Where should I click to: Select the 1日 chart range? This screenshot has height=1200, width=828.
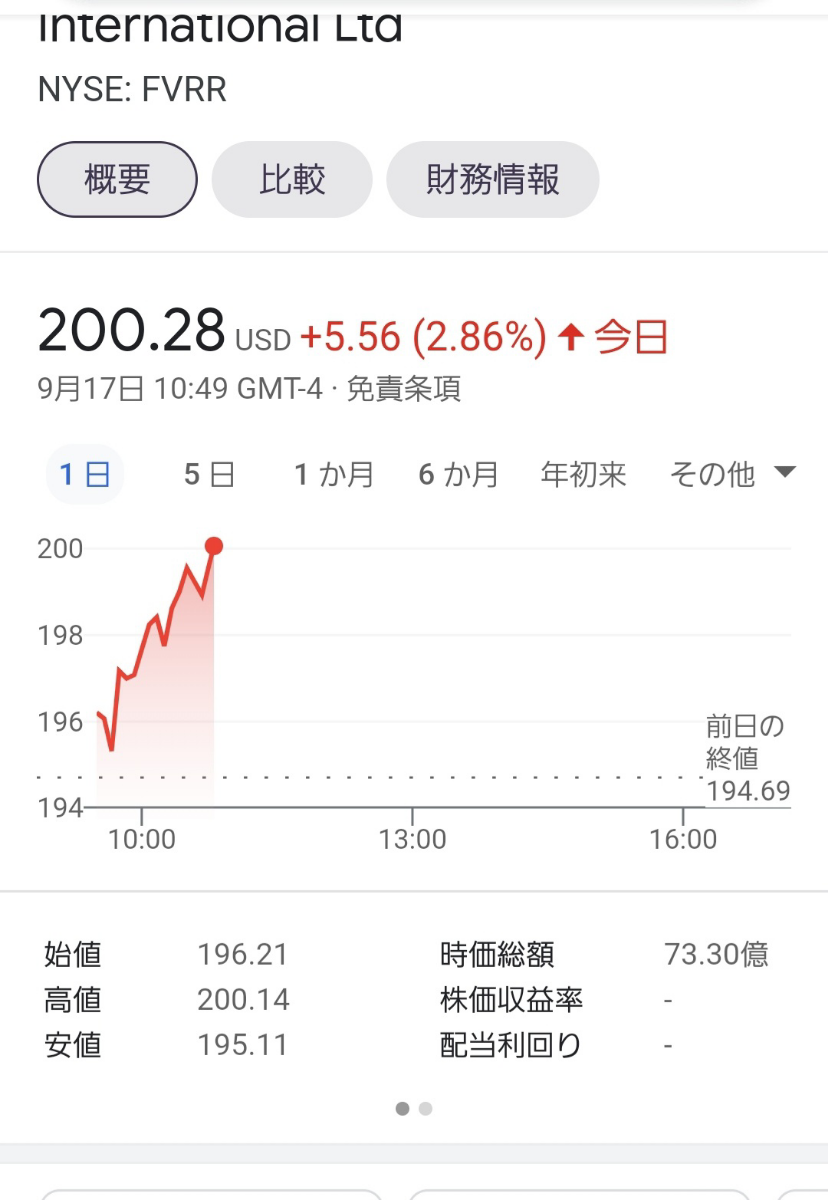(x=85, y=474)
